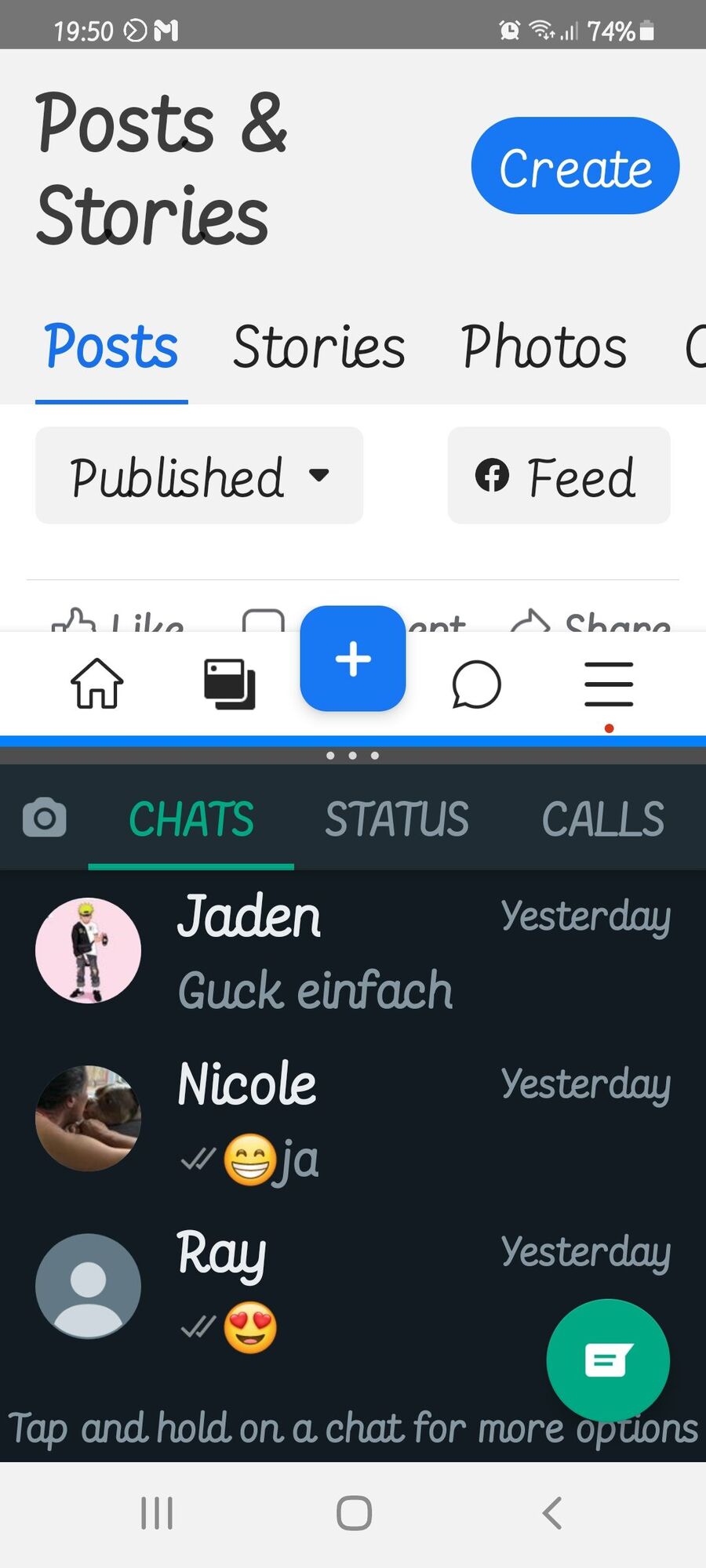Start a new chat with green button
Viewport: 706px width, 1568px height.
coord(608,1360)
